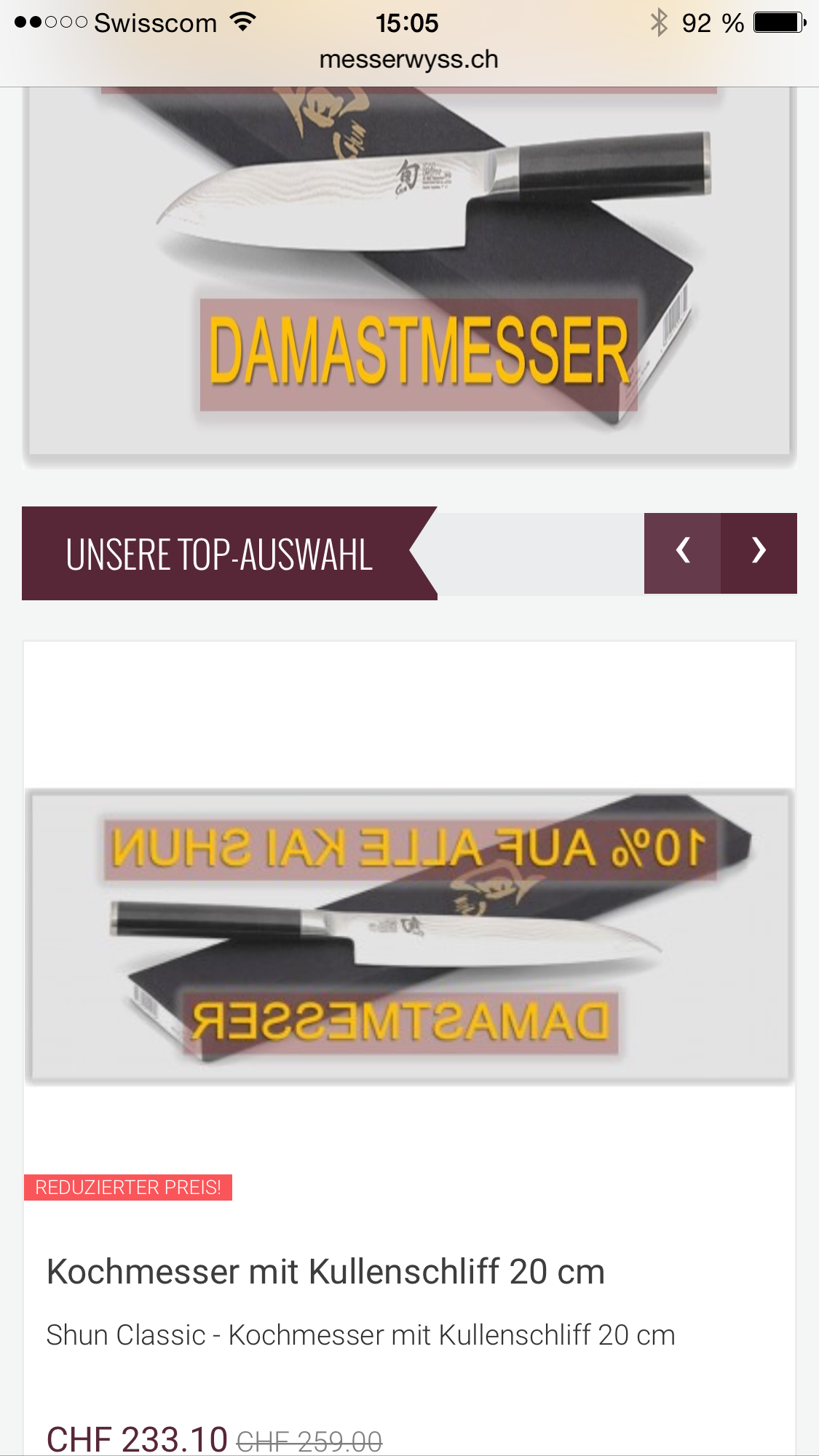Tap the messerwyss.ch address bar
This screenshot has height=1456, width=819.
[409, 60]
